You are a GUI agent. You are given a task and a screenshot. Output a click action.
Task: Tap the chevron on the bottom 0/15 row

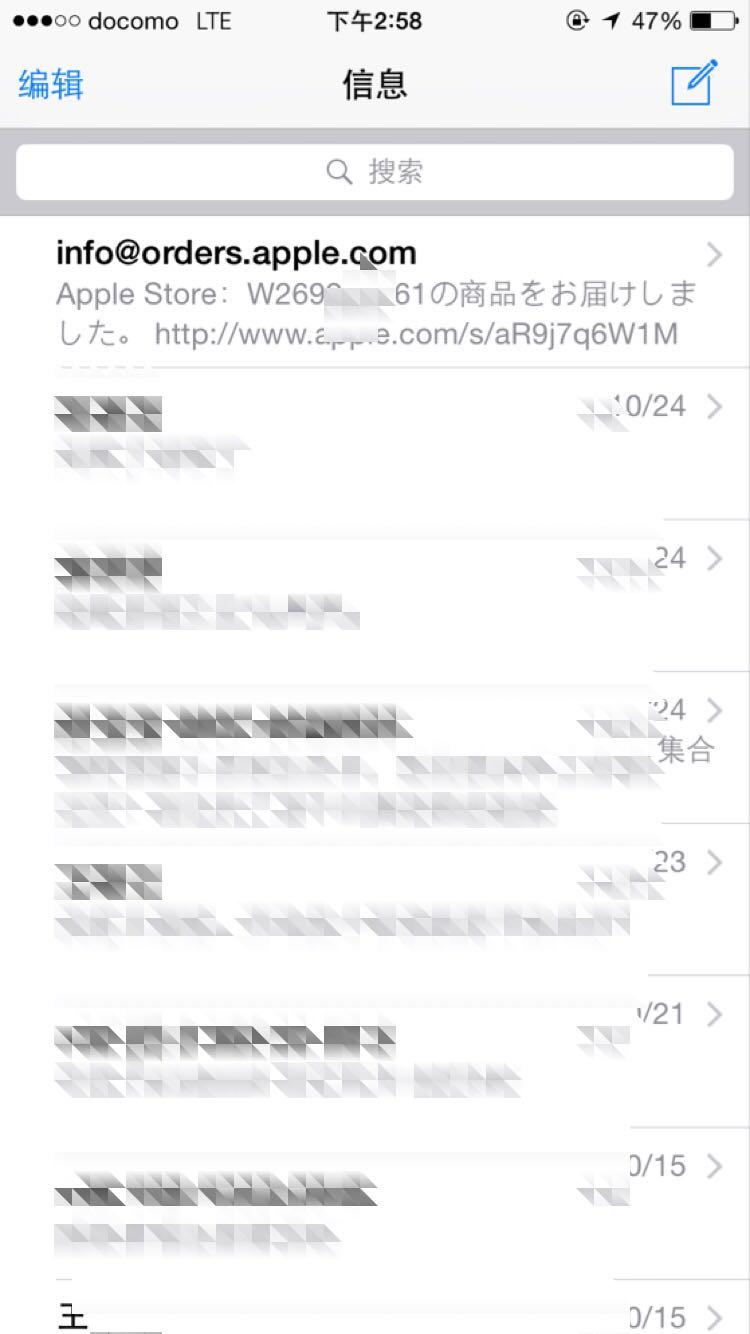pyautogui.click(x=714, y=1318)
